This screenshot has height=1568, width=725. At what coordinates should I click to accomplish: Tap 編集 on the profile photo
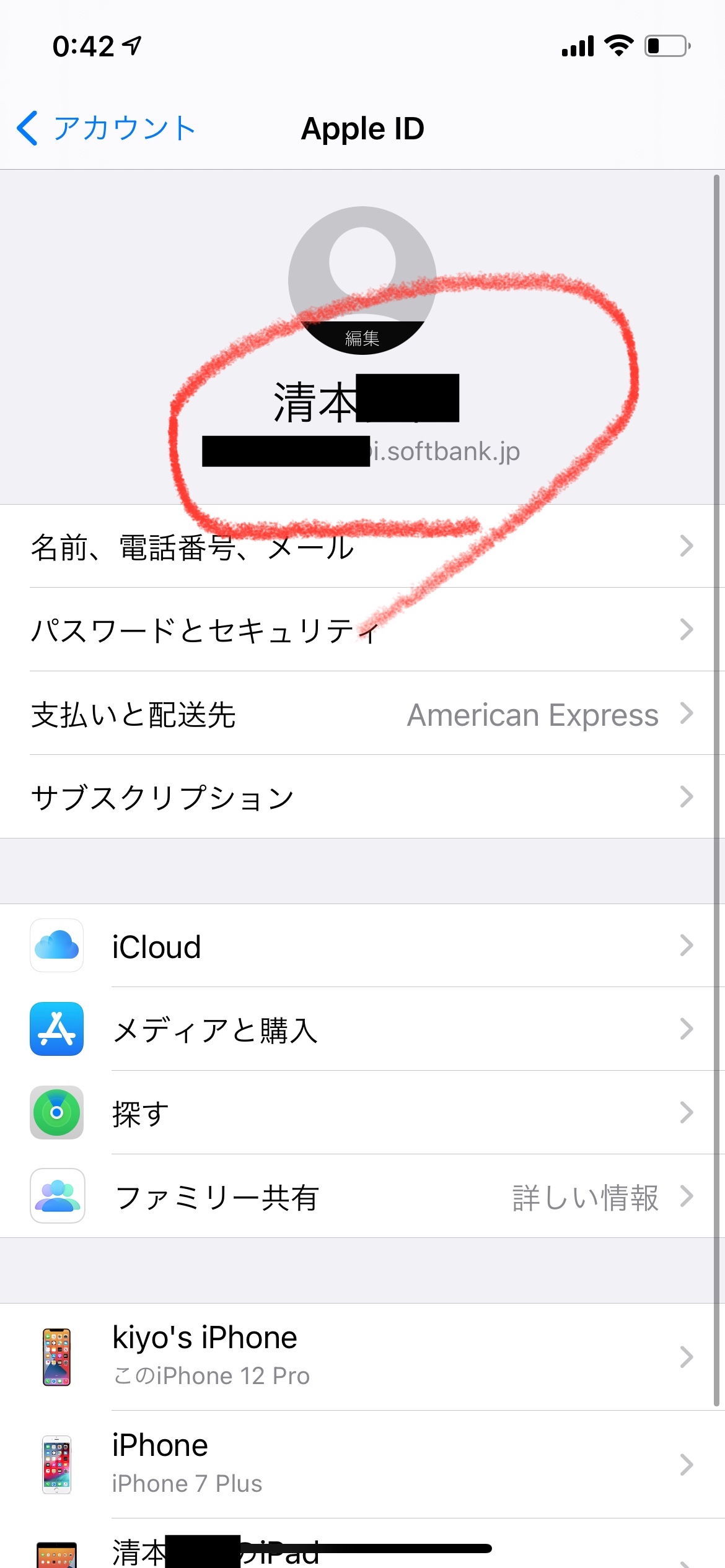coord(362,338)
